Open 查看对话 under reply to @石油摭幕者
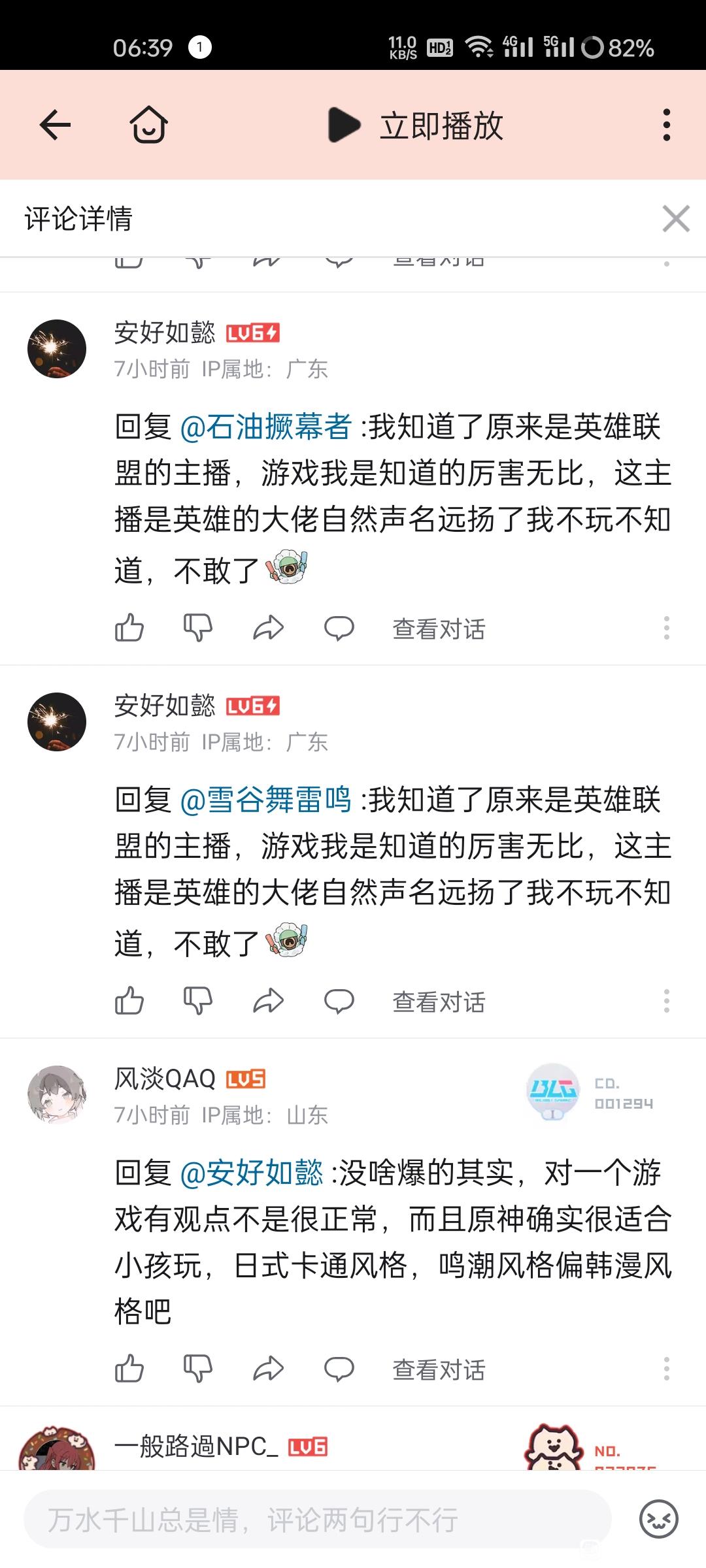Viewport: 706px width, 1568px height. pos(439,629)
